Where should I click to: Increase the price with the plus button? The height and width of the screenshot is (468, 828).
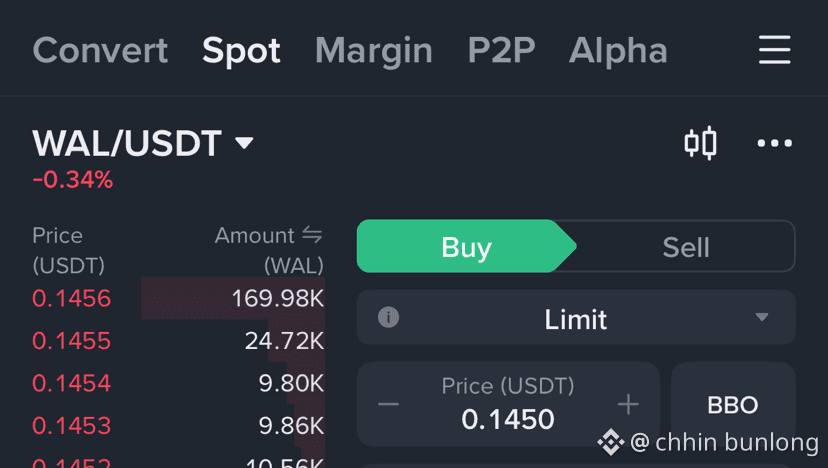point(628,405)
